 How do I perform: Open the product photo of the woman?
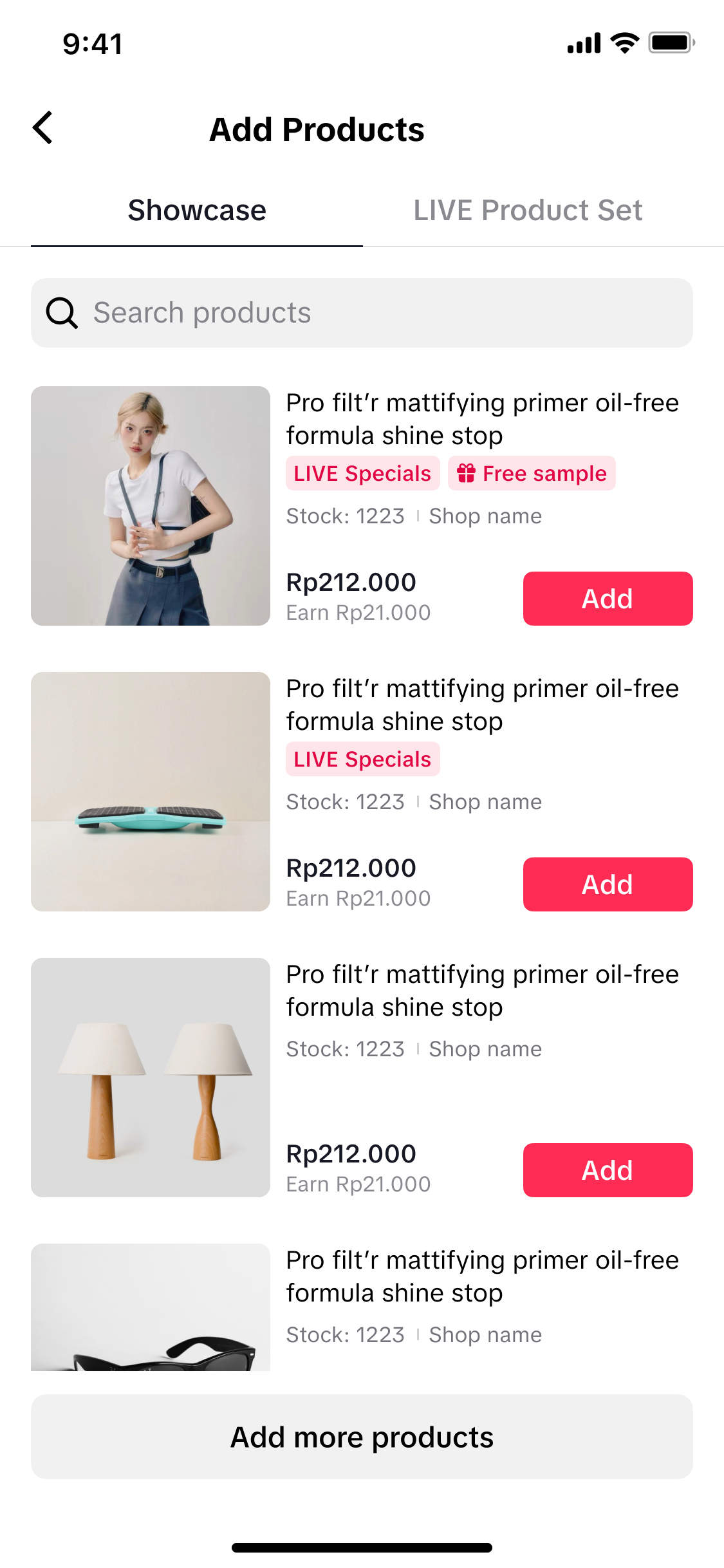click(151, 506)
